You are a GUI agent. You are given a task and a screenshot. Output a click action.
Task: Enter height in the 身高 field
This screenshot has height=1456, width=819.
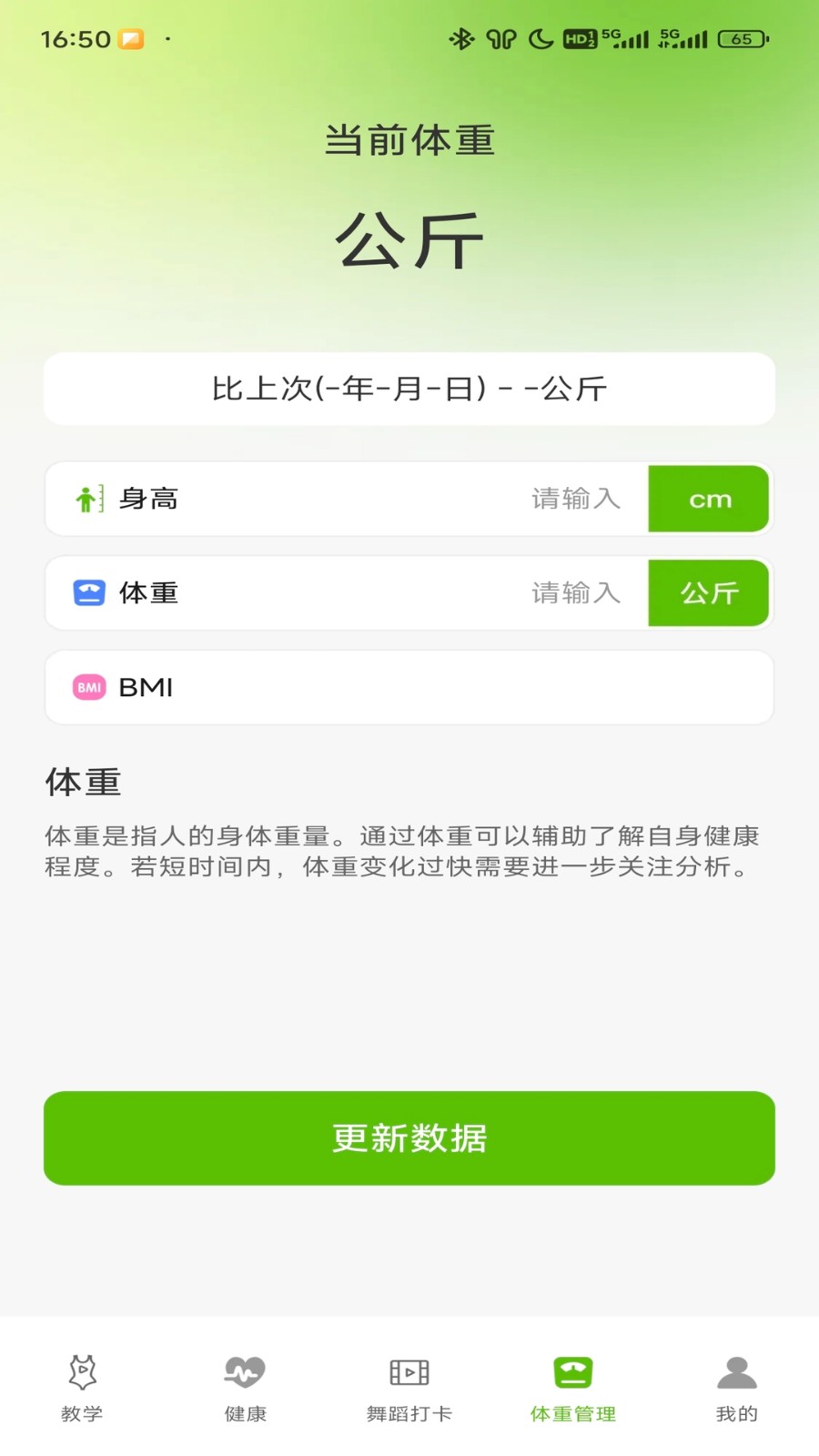pyautogui.click(x=575, y=499)
